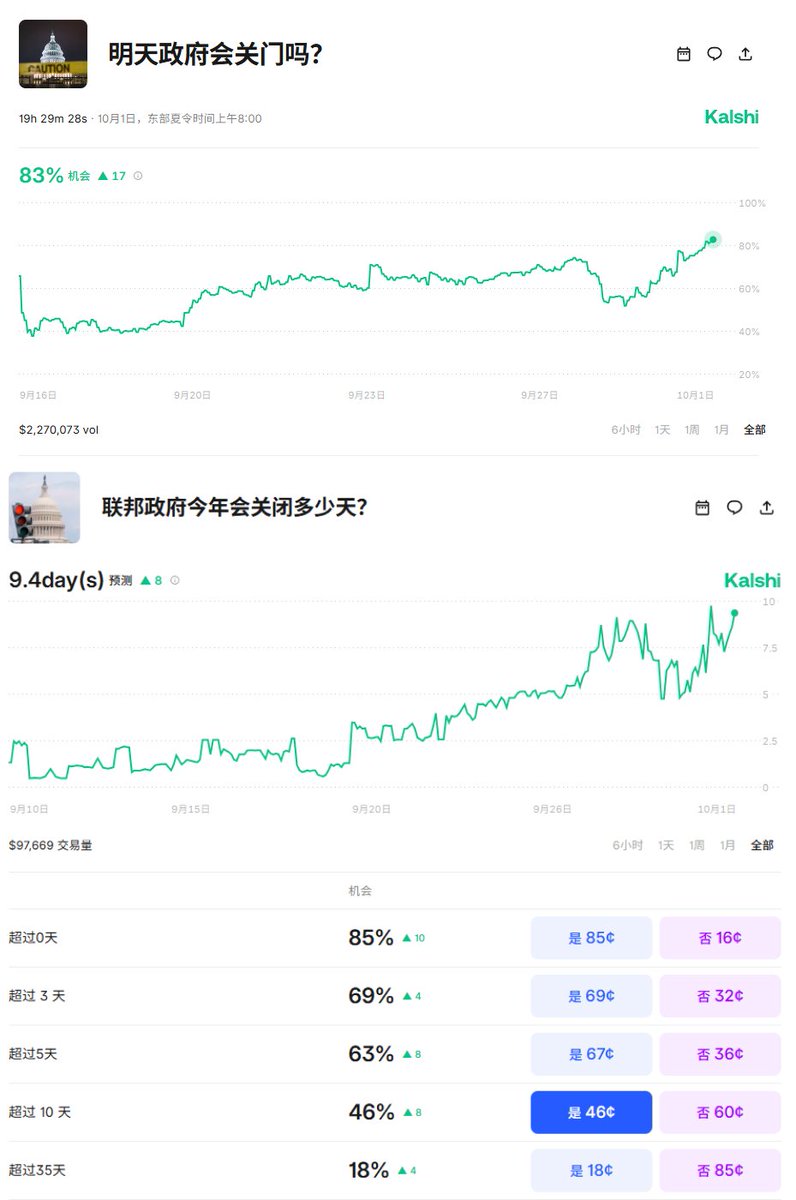Select 1天 range on top chart
Viewport: 796px width, 1200px height.
coord(663,430)
